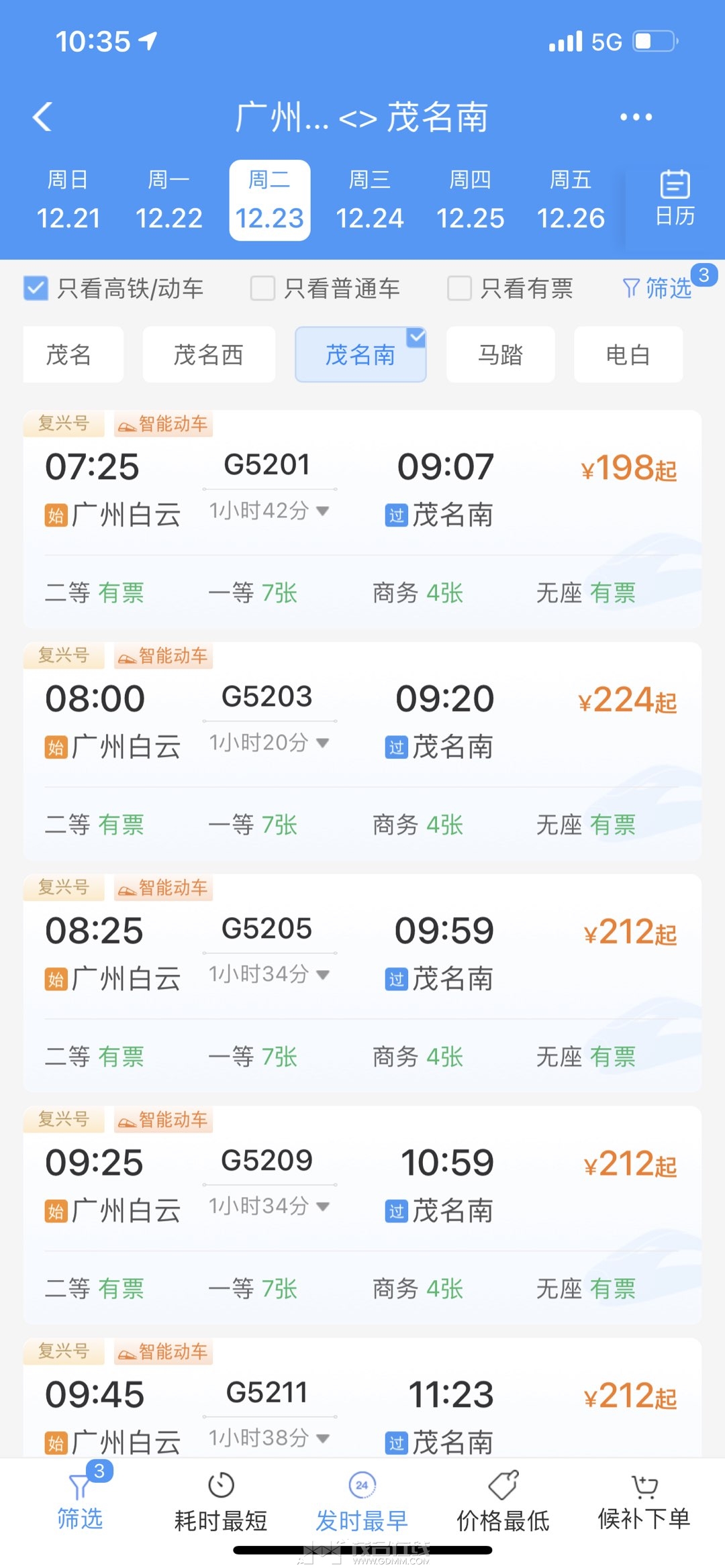The height and width of the screenshot is (1568, 725).
Task: Deselect the 茂名南 station chip
Action: tap(360, 355)
